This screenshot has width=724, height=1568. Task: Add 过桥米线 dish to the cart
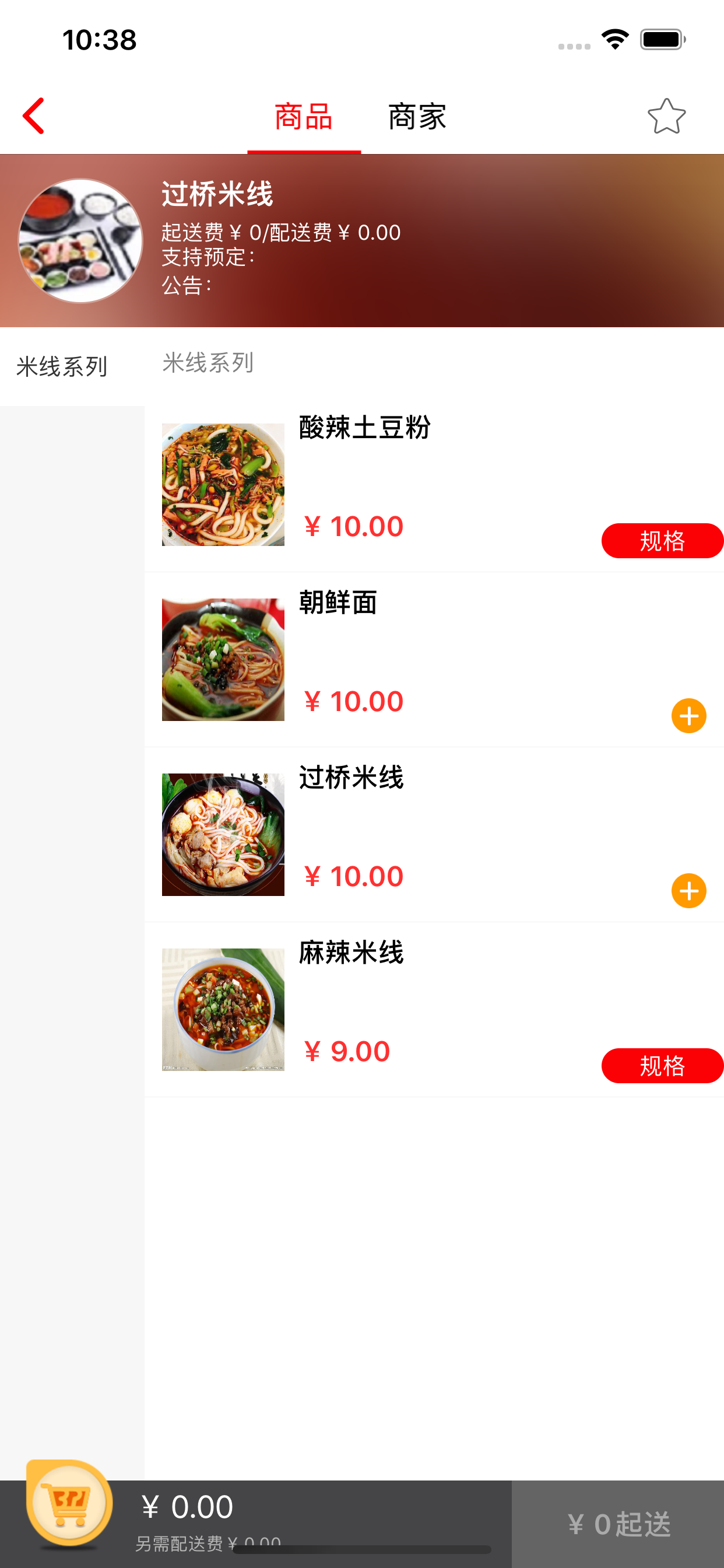pos(688,891)
